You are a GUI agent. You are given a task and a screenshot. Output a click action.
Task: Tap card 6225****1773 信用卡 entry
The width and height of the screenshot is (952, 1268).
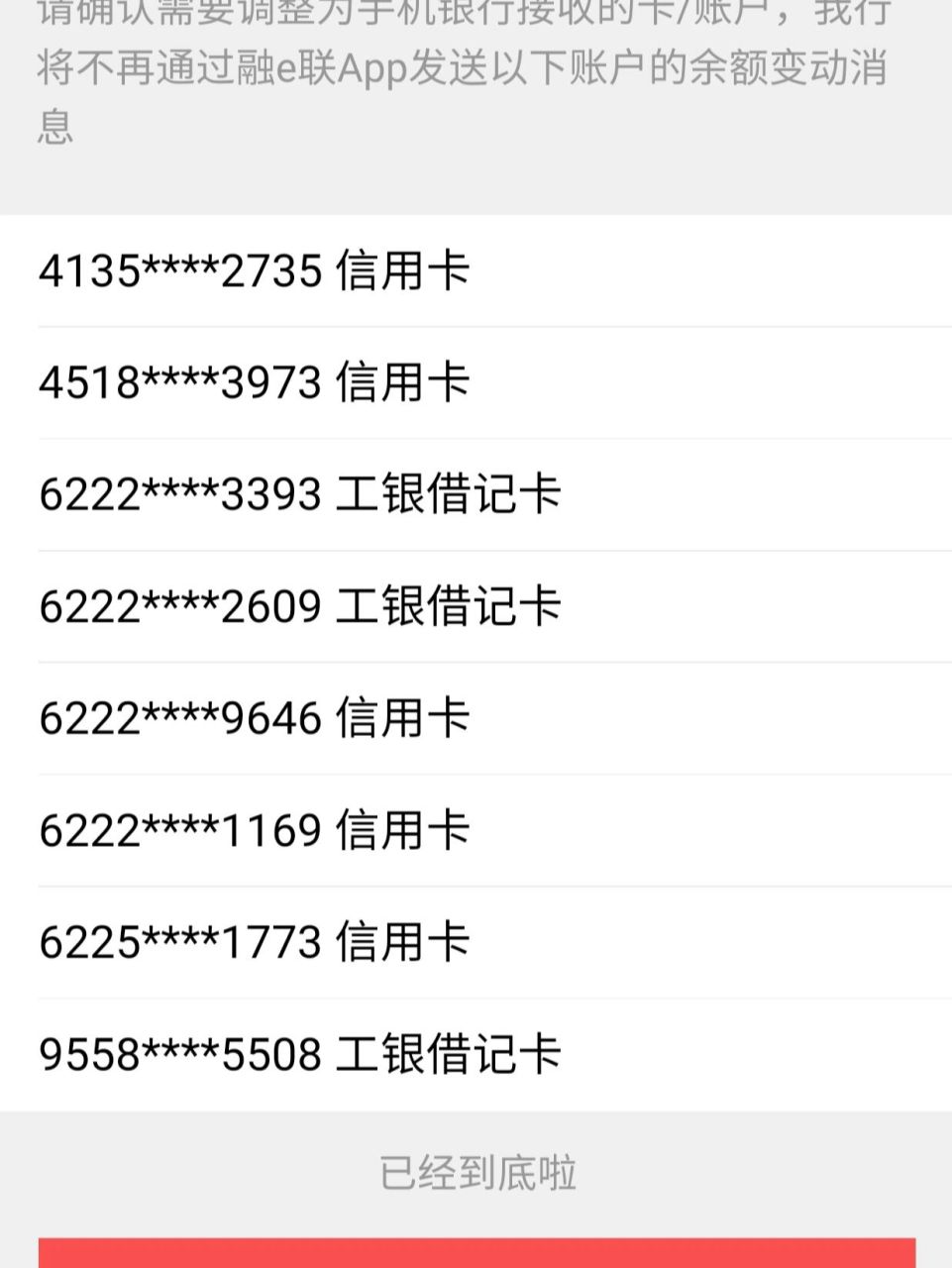[x=253, y=942]
